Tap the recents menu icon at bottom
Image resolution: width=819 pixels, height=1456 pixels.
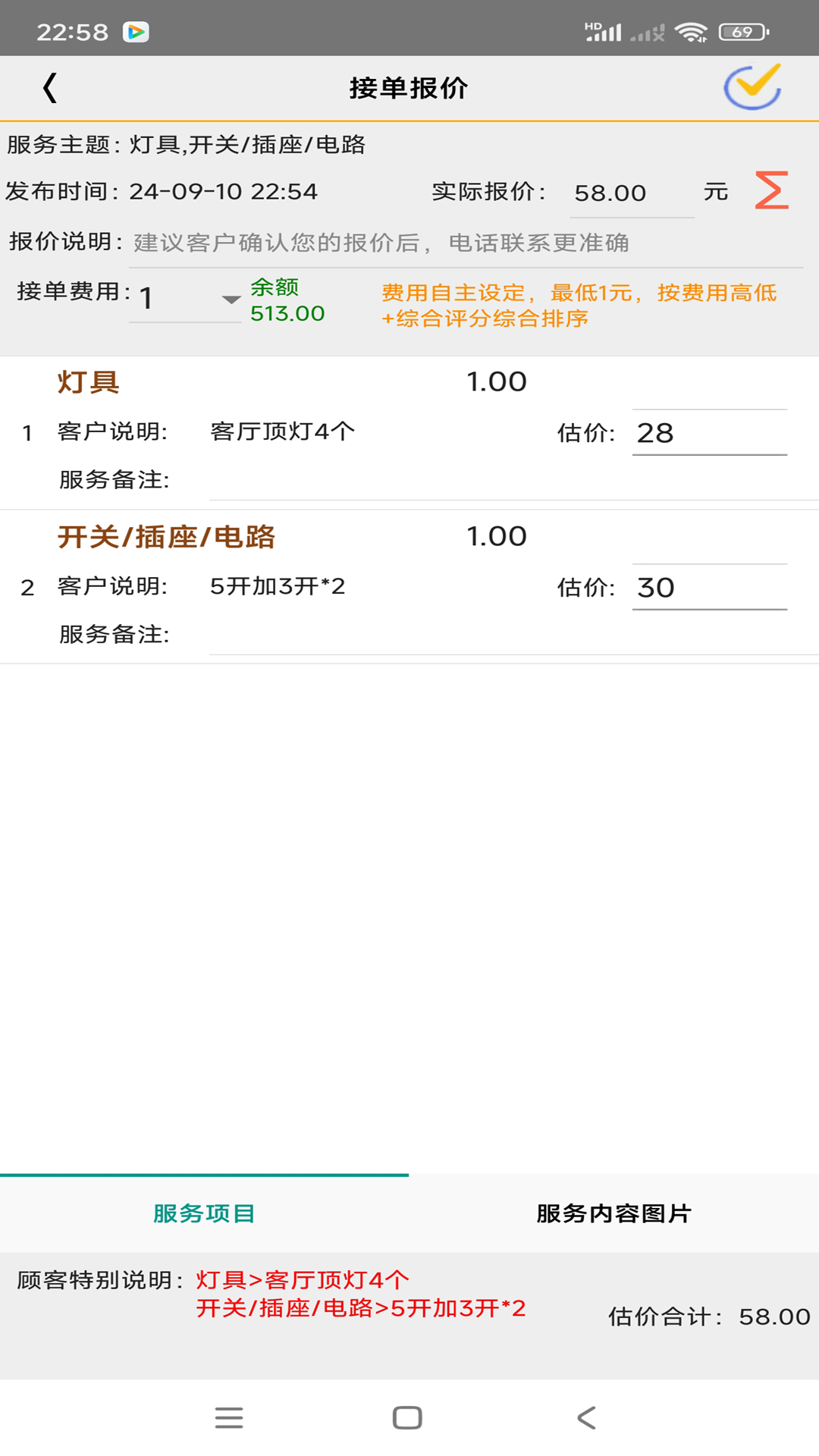pos(229,1417)
